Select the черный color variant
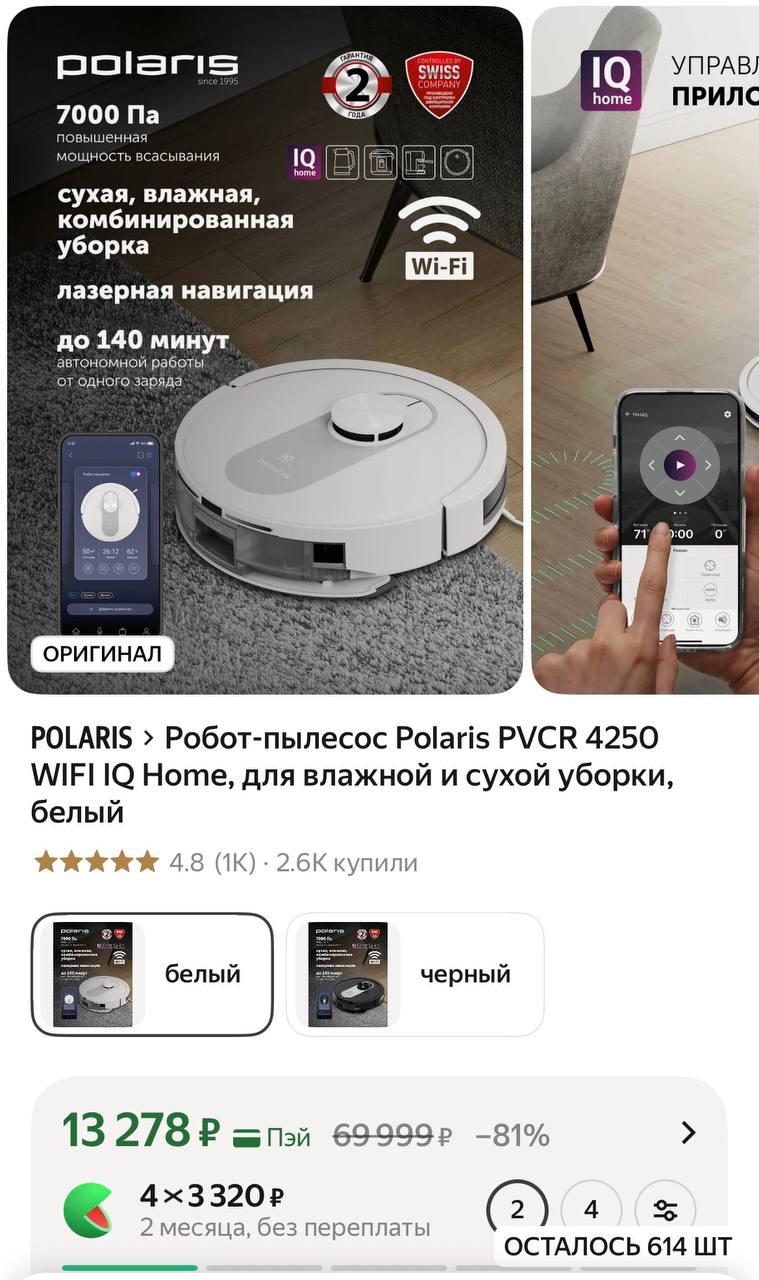Image resolution: width=759 pixels, height=1280 pixels. point(415,973)
